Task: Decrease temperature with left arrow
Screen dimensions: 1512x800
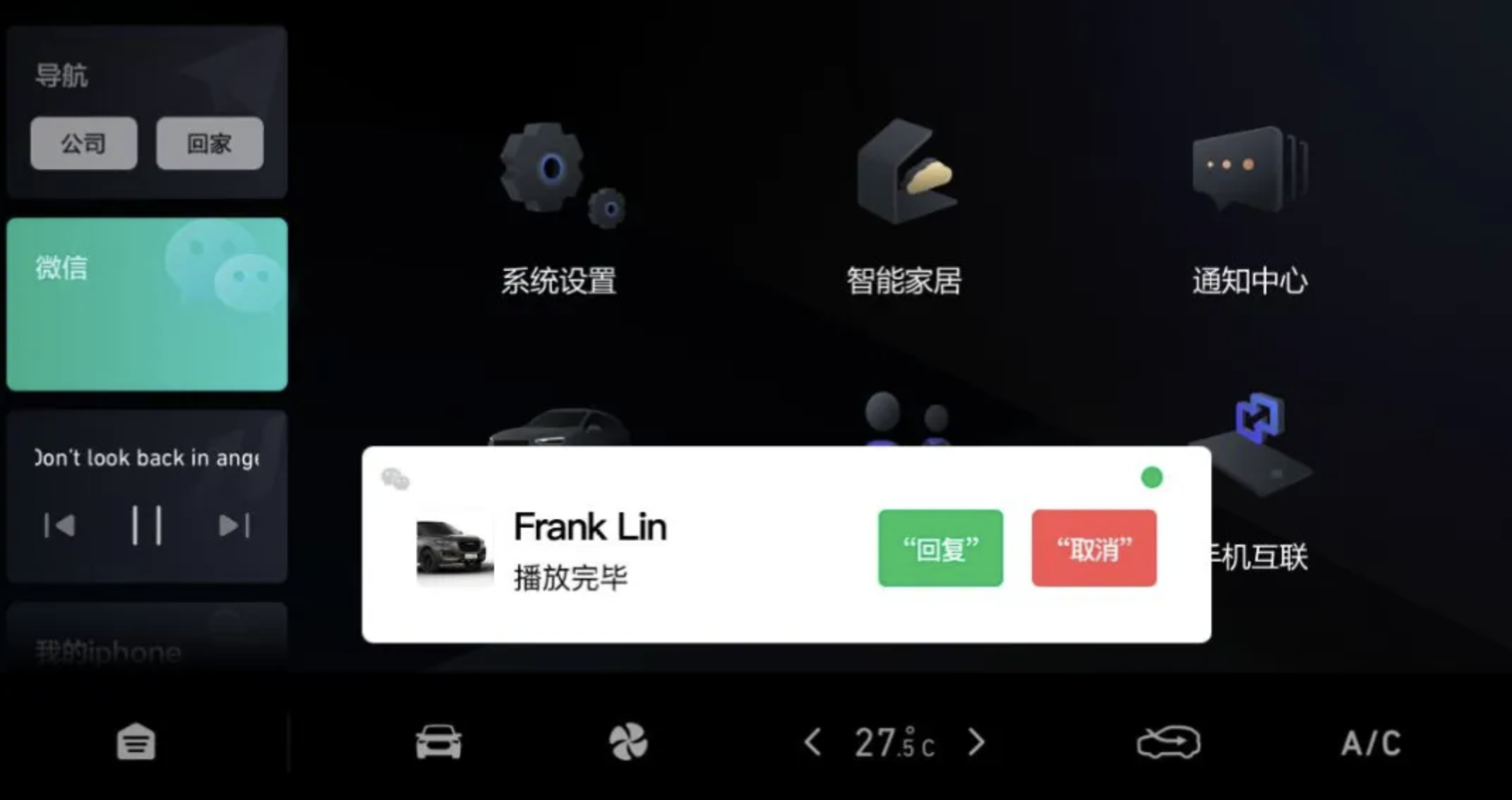Action: (x=813, y=742)
